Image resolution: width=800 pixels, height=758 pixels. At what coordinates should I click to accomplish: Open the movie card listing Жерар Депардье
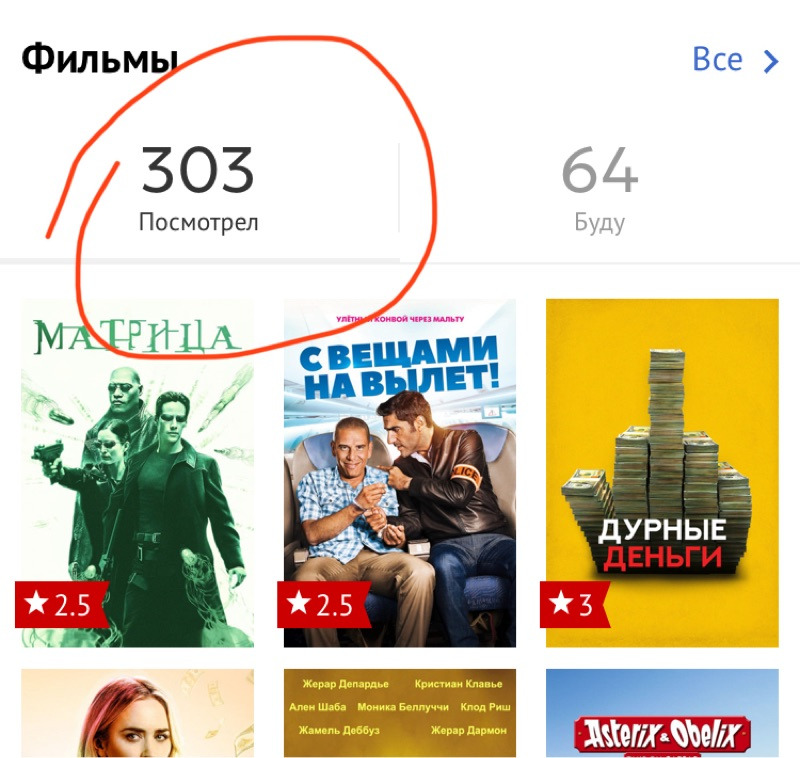click(x=400, y=714)
